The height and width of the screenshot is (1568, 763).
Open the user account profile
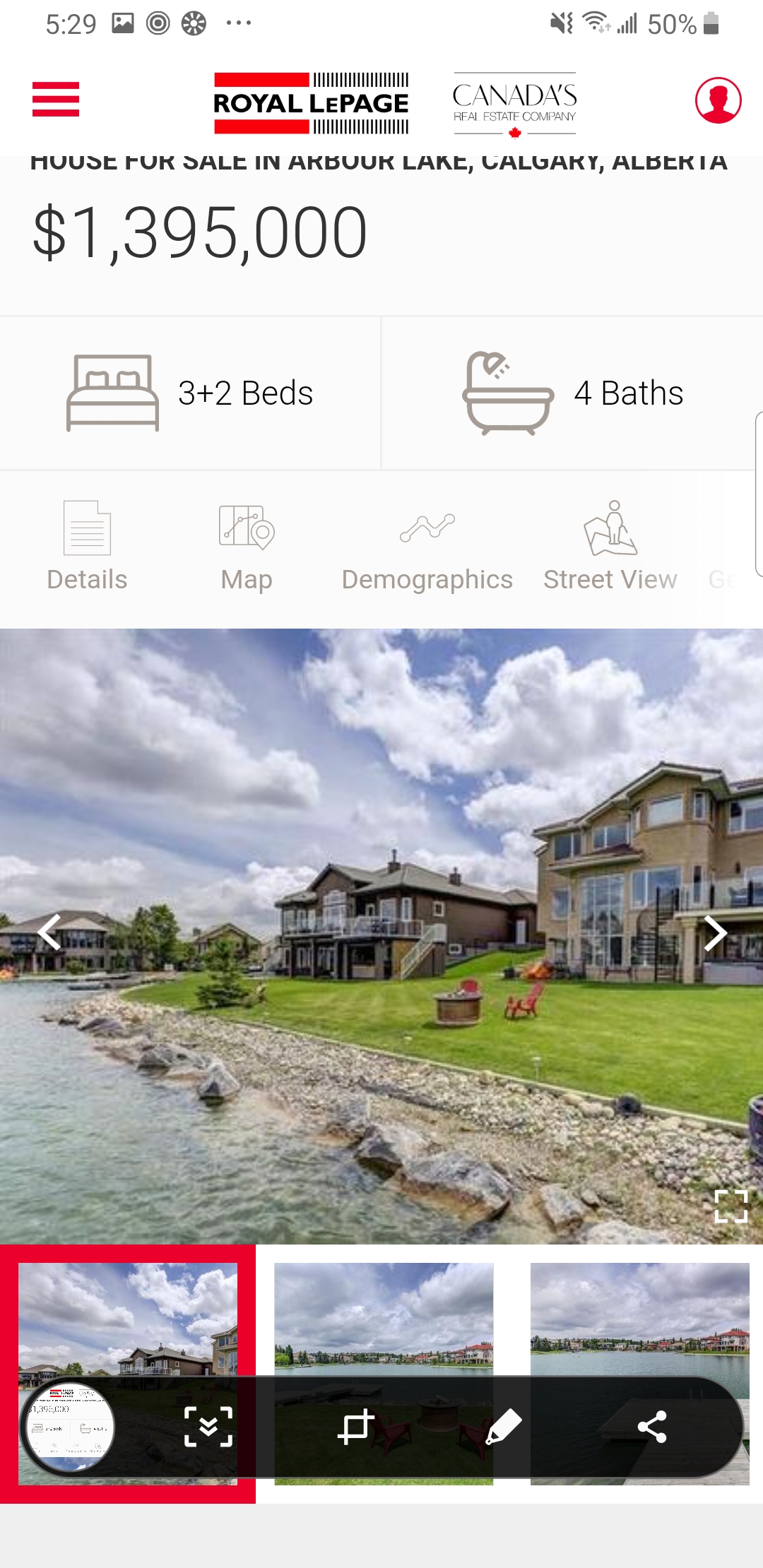pos(718,100)
